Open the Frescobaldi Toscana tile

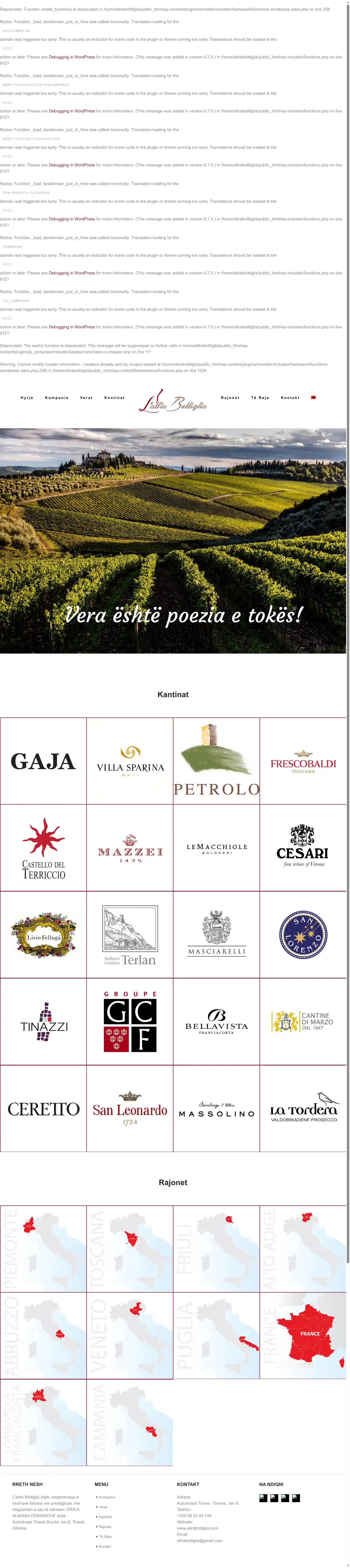303,761
